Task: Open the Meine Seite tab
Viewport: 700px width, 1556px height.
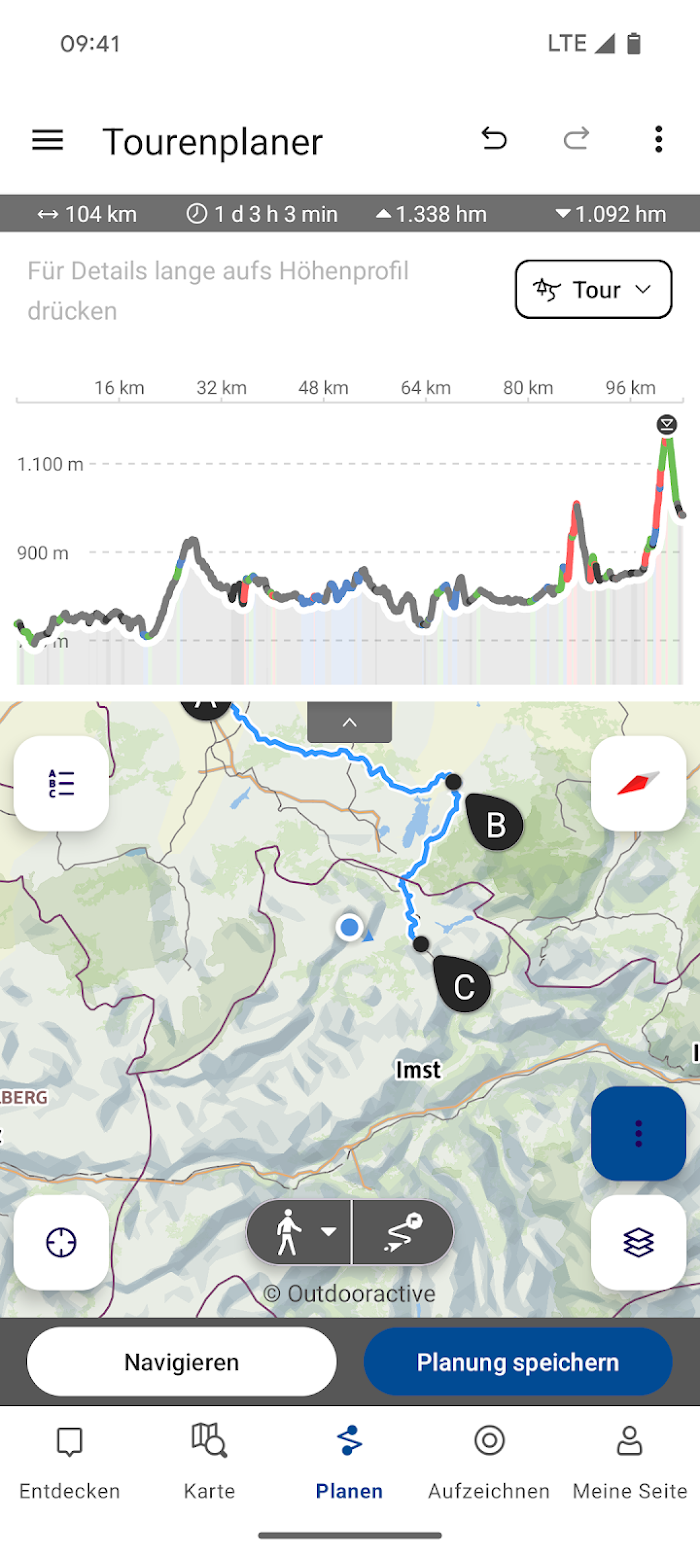Action: click(630, 1463)
